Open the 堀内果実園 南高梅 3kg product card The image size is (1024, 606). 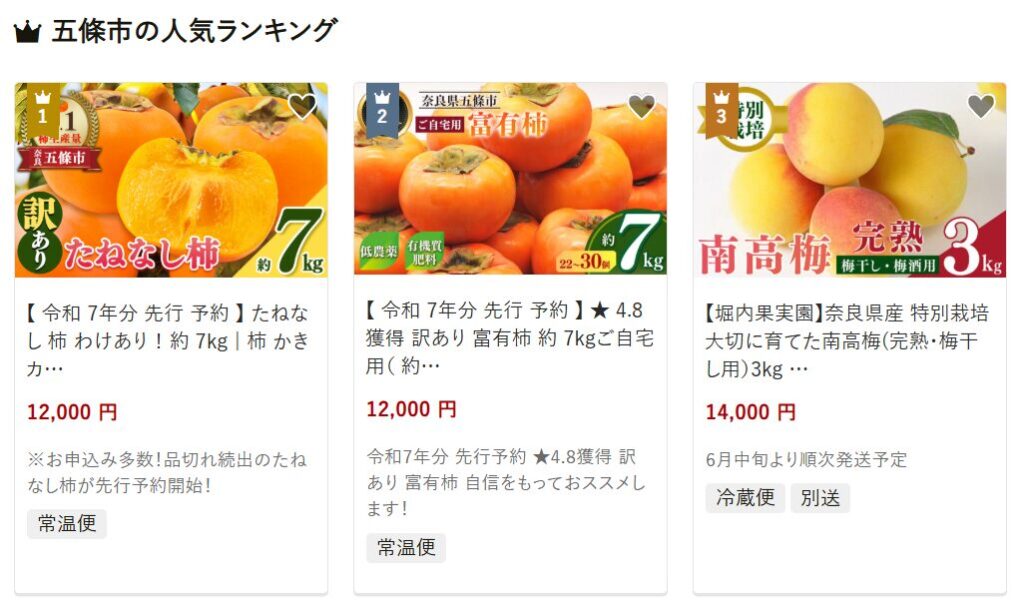(x=848, y=341)
